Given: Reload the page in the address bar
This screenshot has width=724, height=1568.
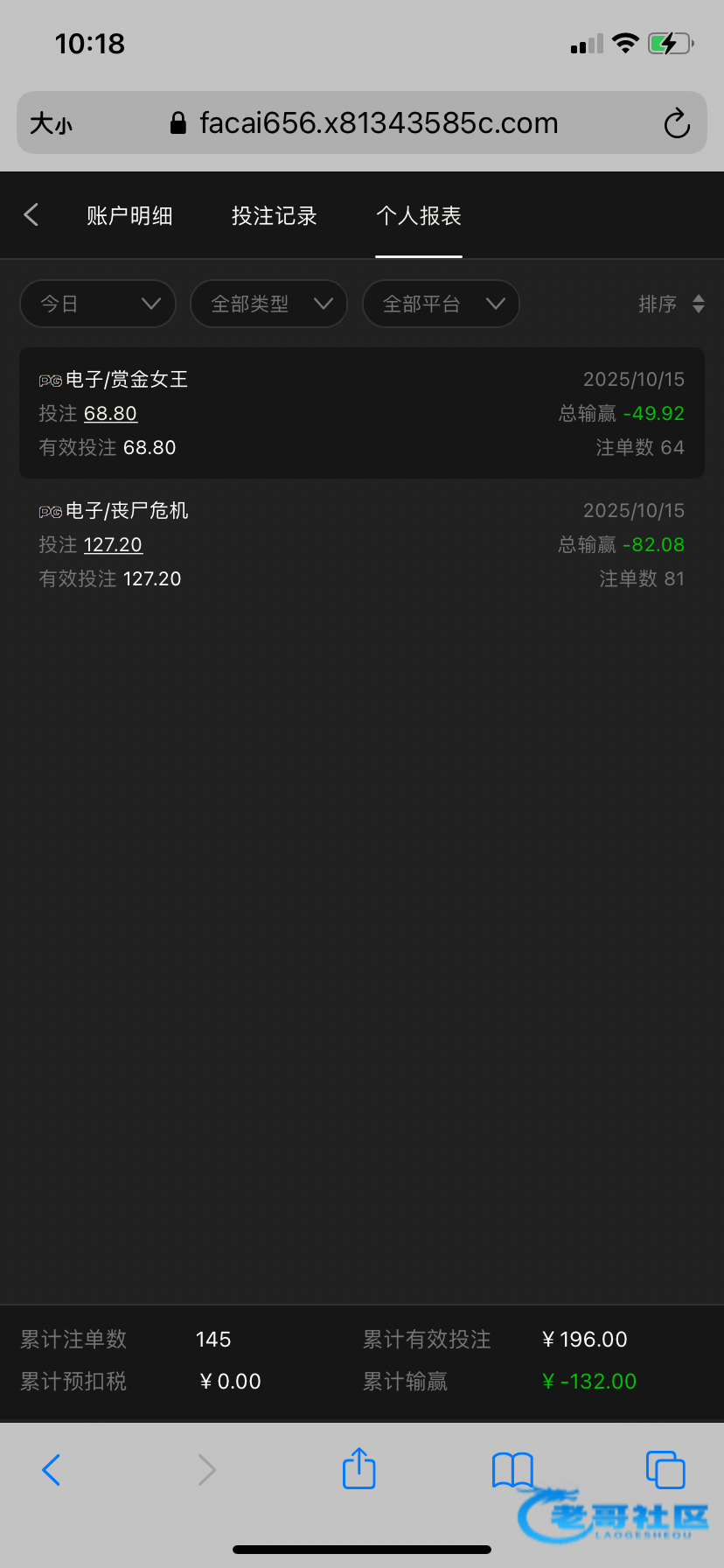Looking at the screenshot, I should coord(677,123).
